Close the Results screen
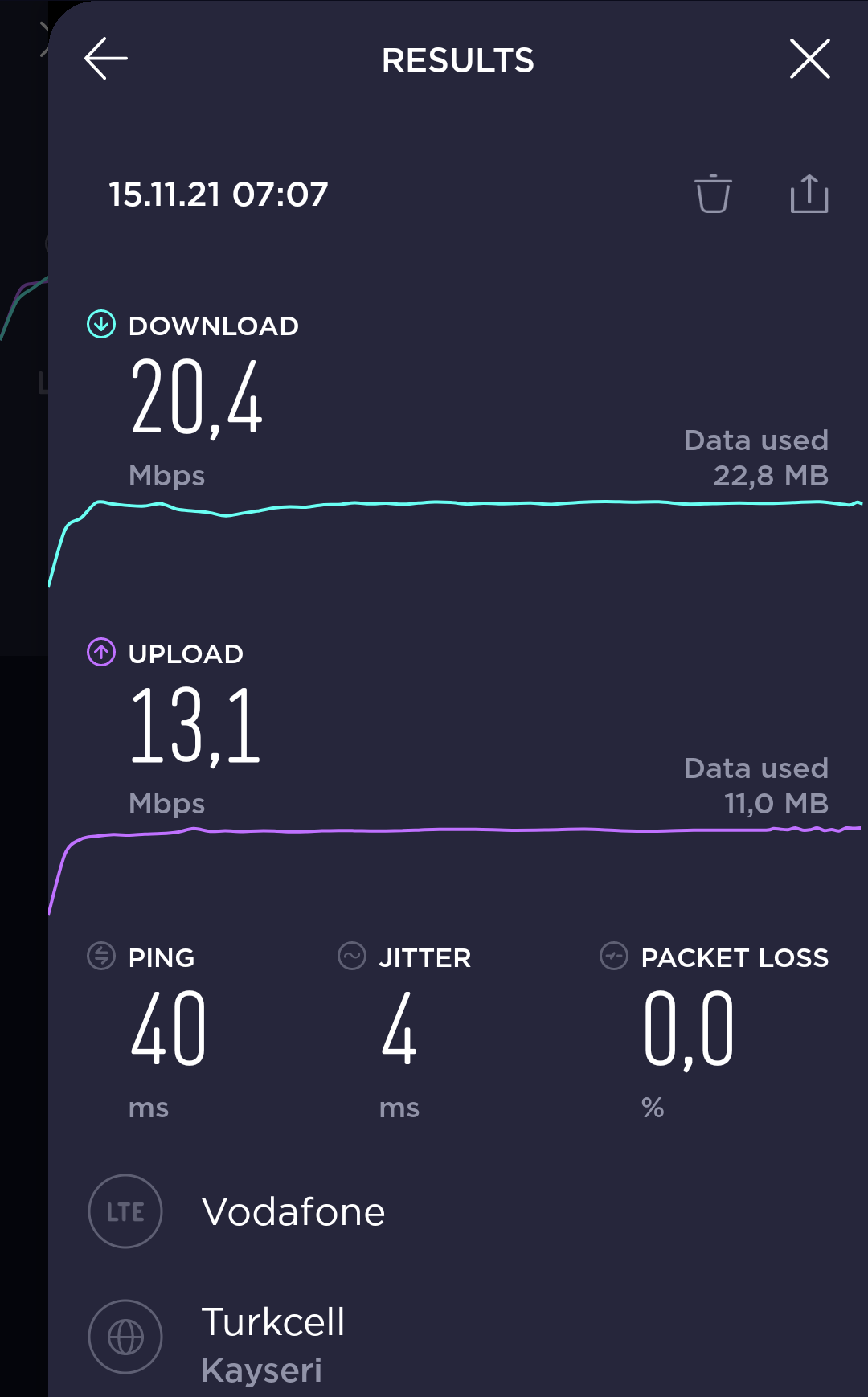Viewport: 868px width, 1397px height. (x=809, y=59)
